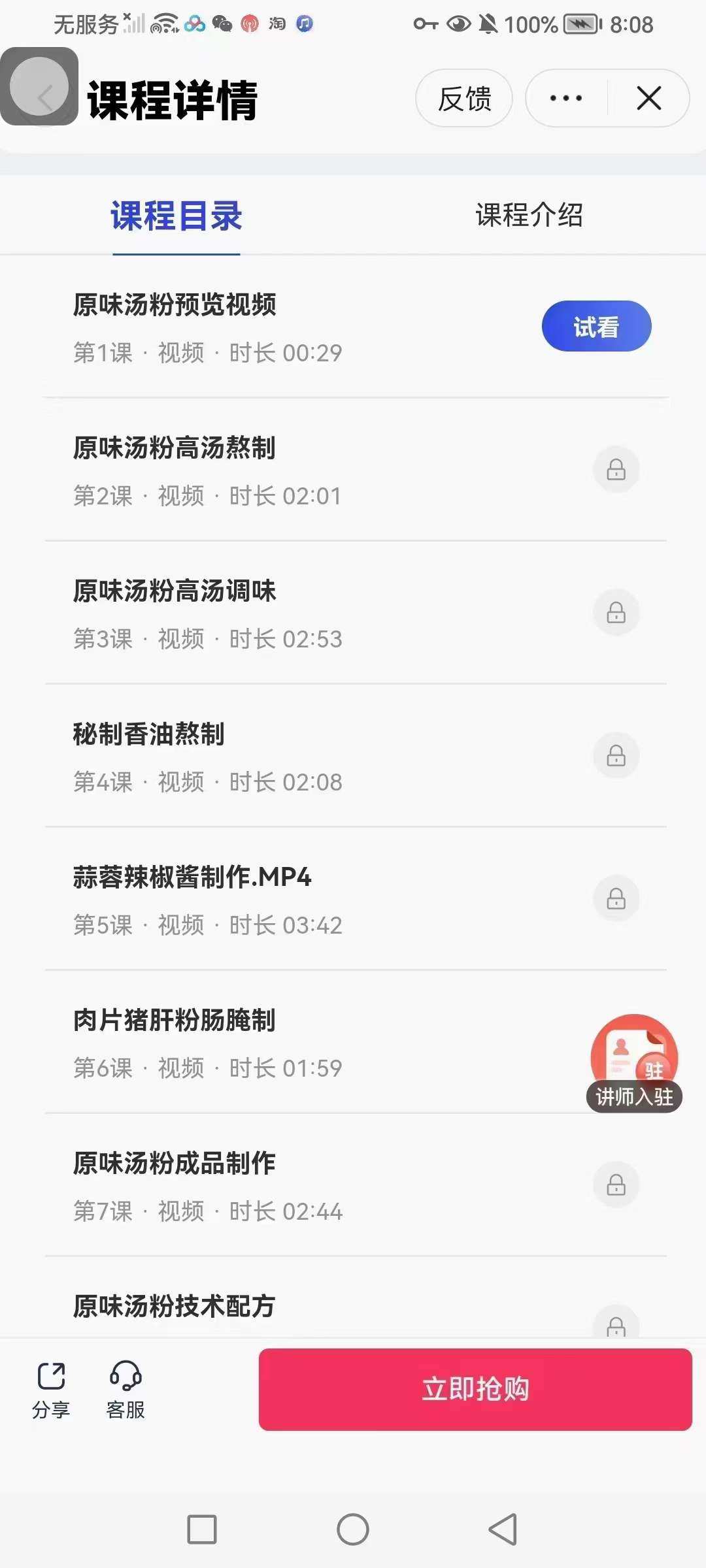Select the 课程目录 tab
Screen dimensions: 706x1568
(x=175, y=216)
